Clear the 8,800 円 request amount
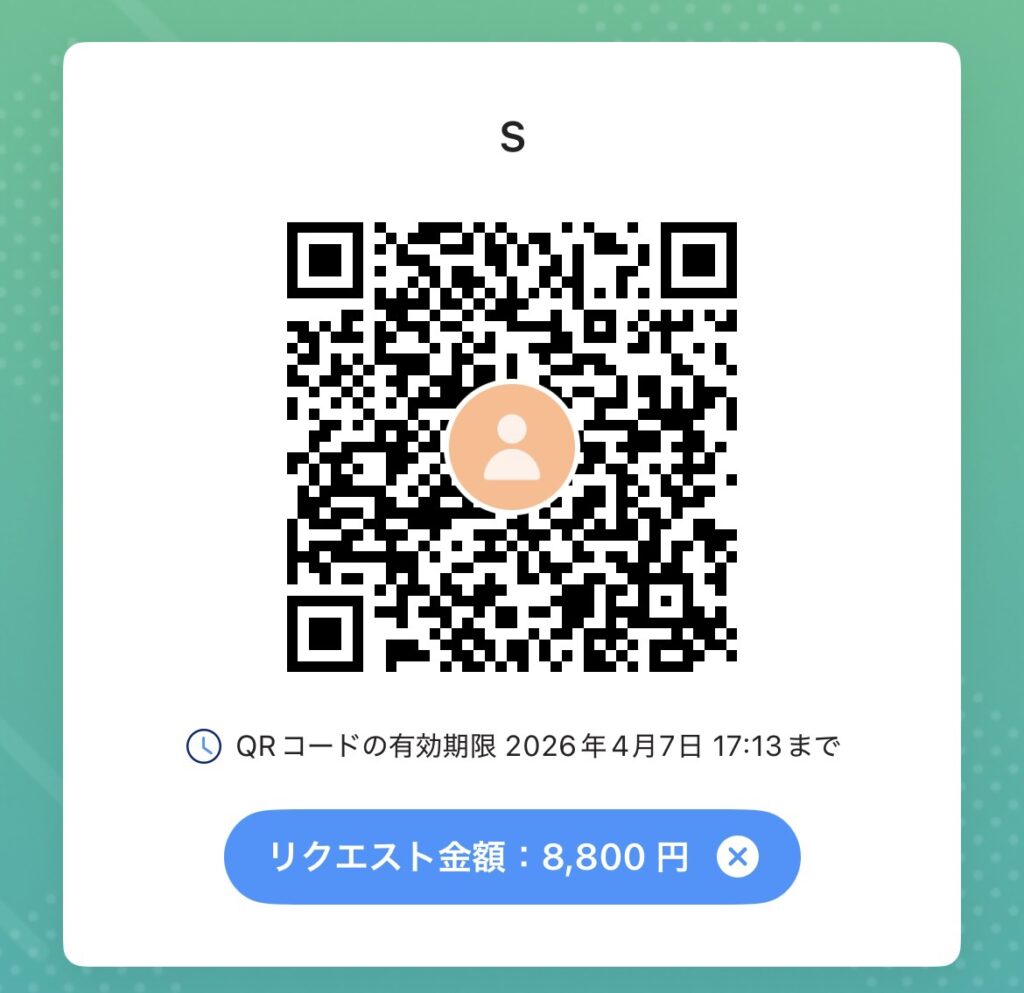 (x=738, y=857)
